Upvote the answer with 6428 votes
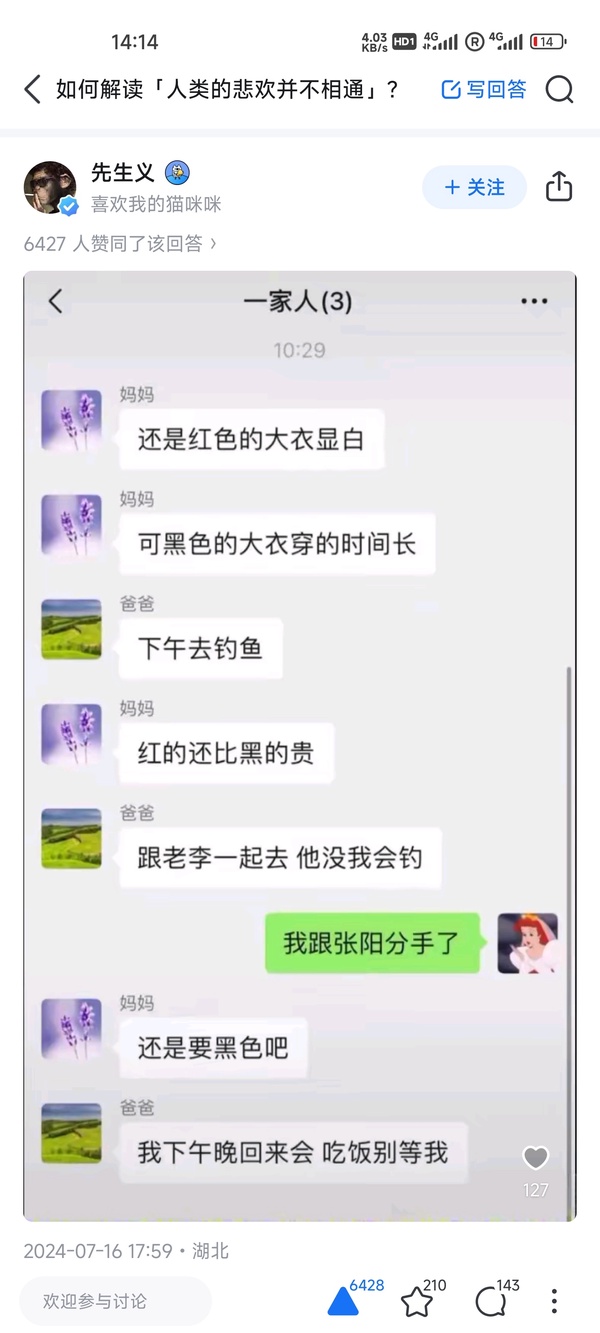 pos(343,1301)
